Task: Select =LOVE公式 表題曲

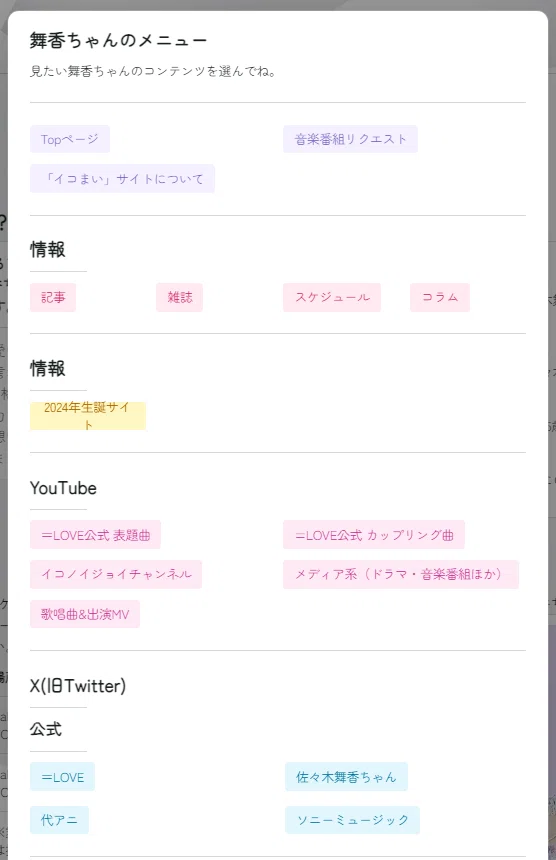Action: point(95,535)
